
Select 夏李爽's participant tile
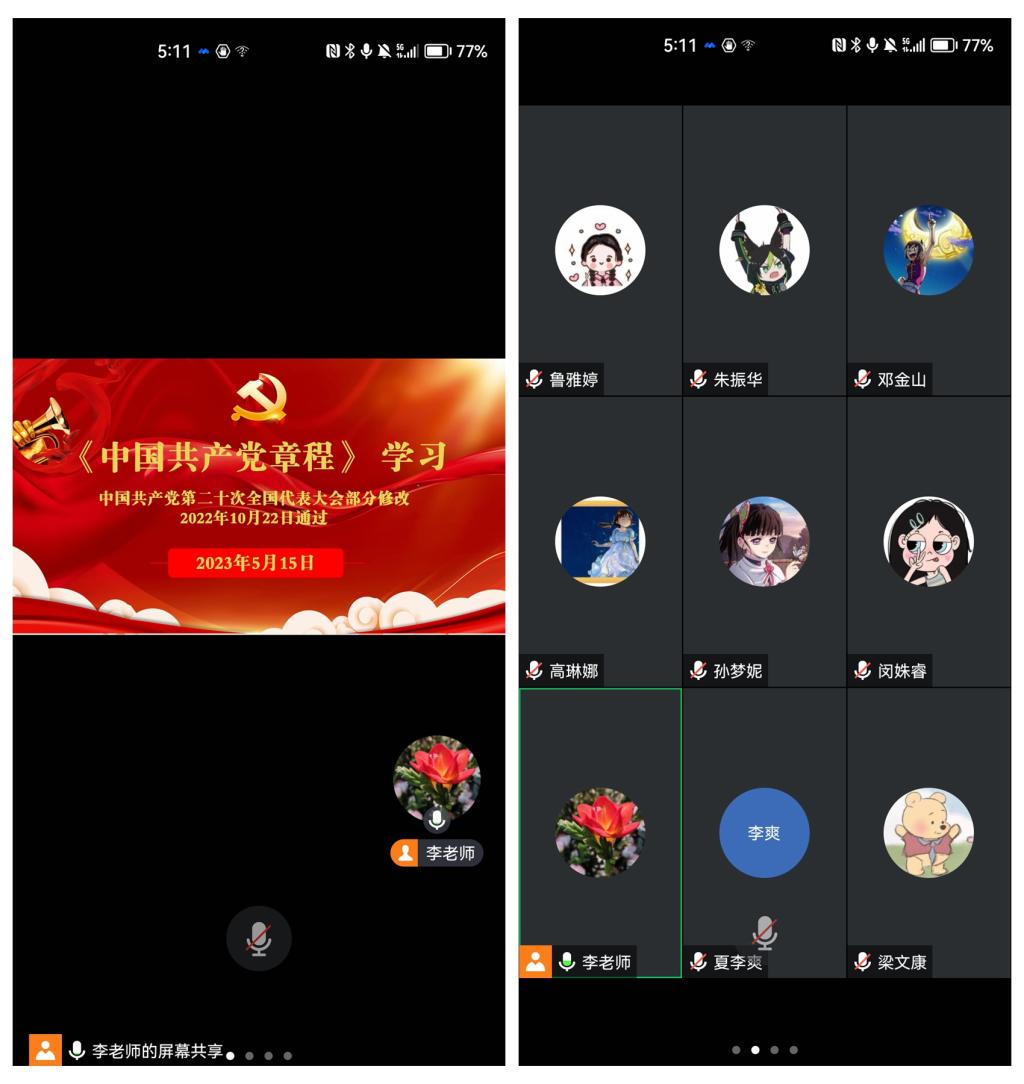764,832
